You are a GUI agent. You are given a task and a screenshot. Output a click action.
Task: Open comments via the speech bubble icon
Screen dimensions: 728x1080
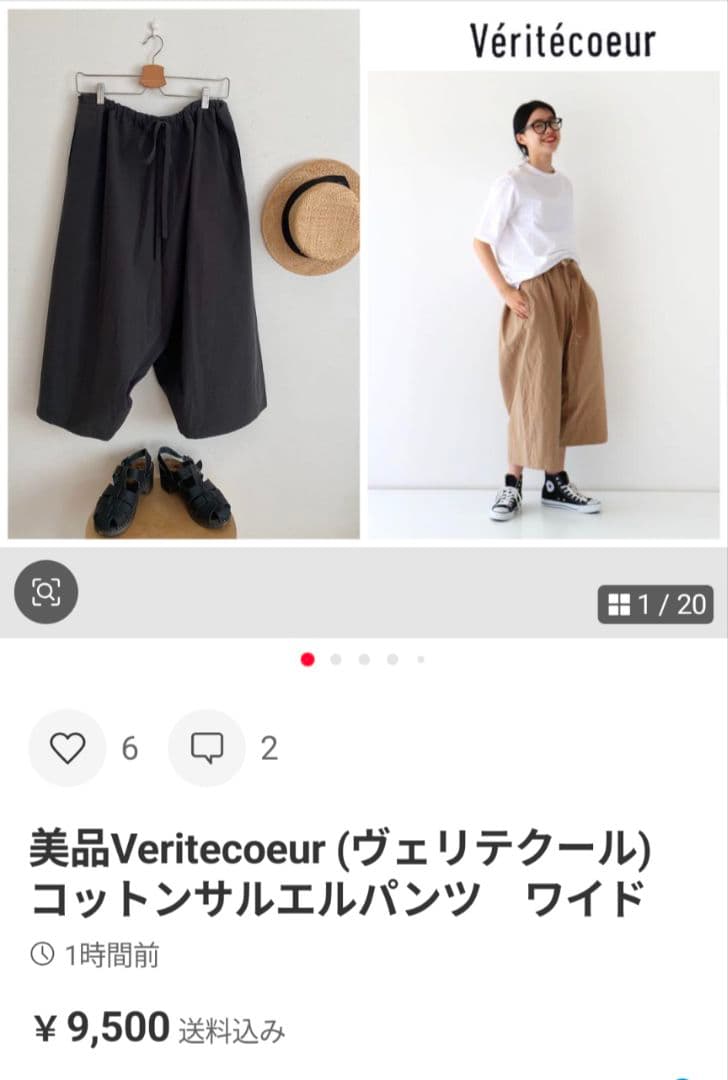207,748
